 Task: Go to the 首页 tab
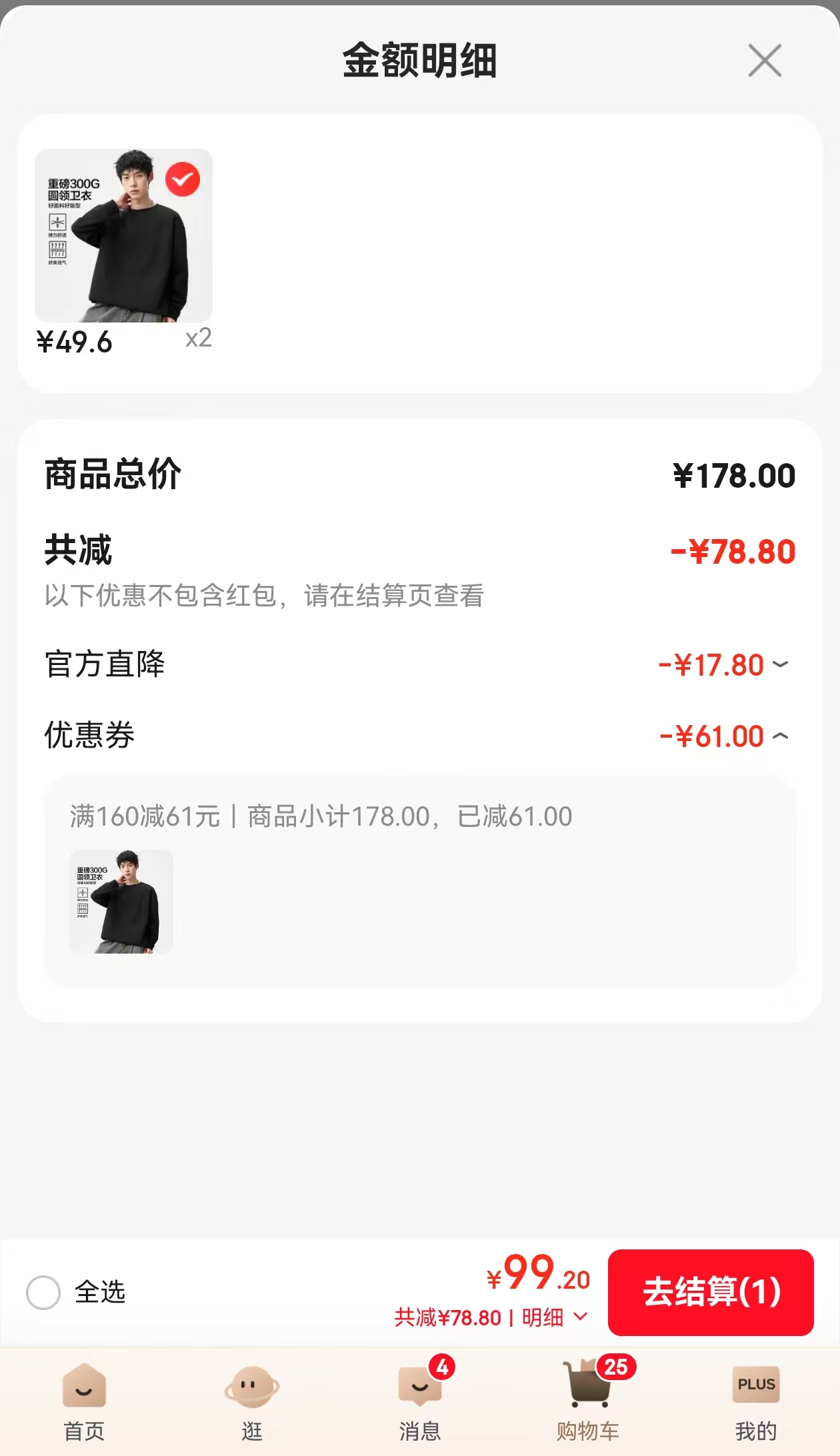tap(84, 1402)
